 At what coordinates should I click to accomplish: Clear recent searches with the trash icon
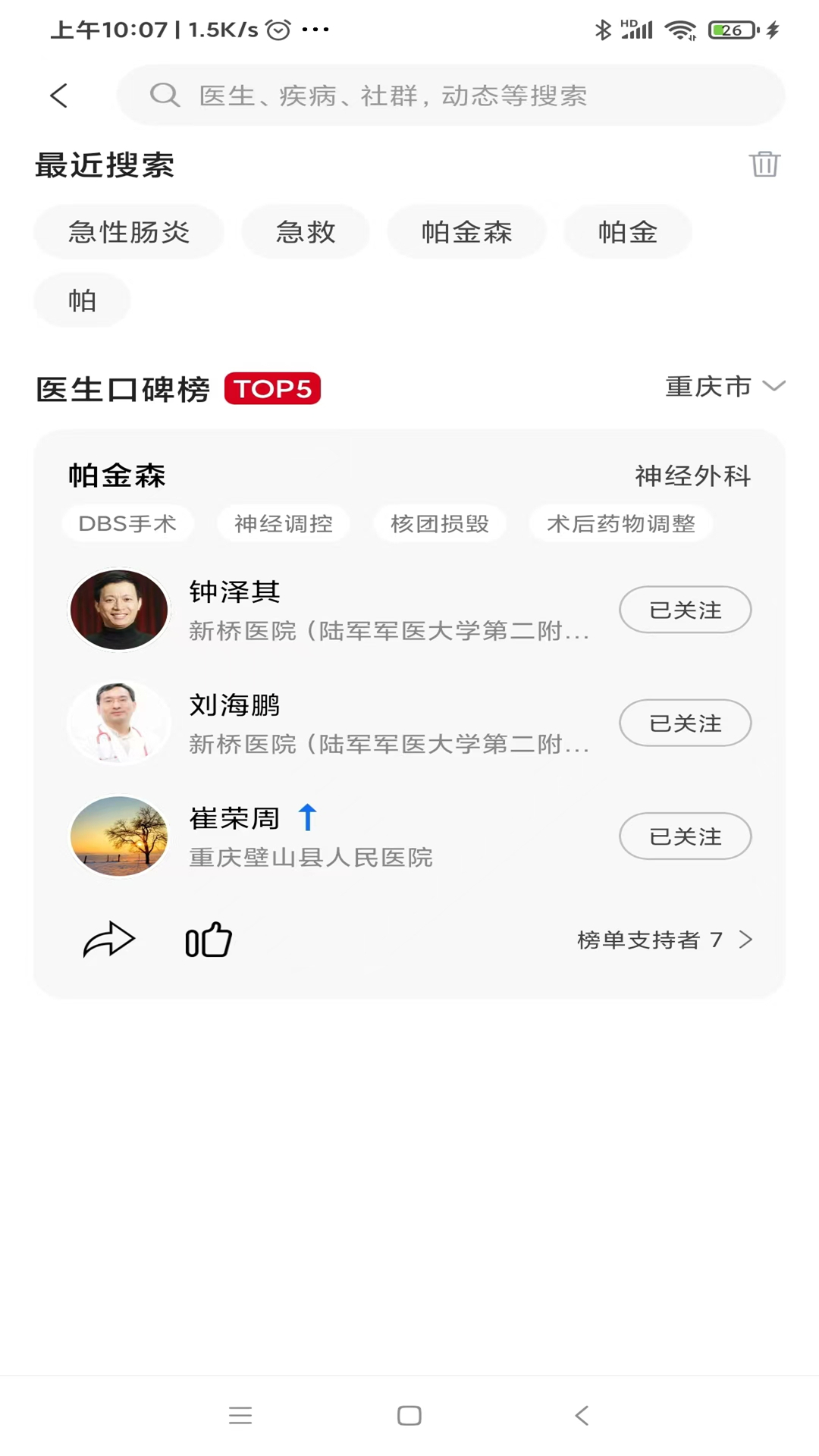[x=764, y=164]
